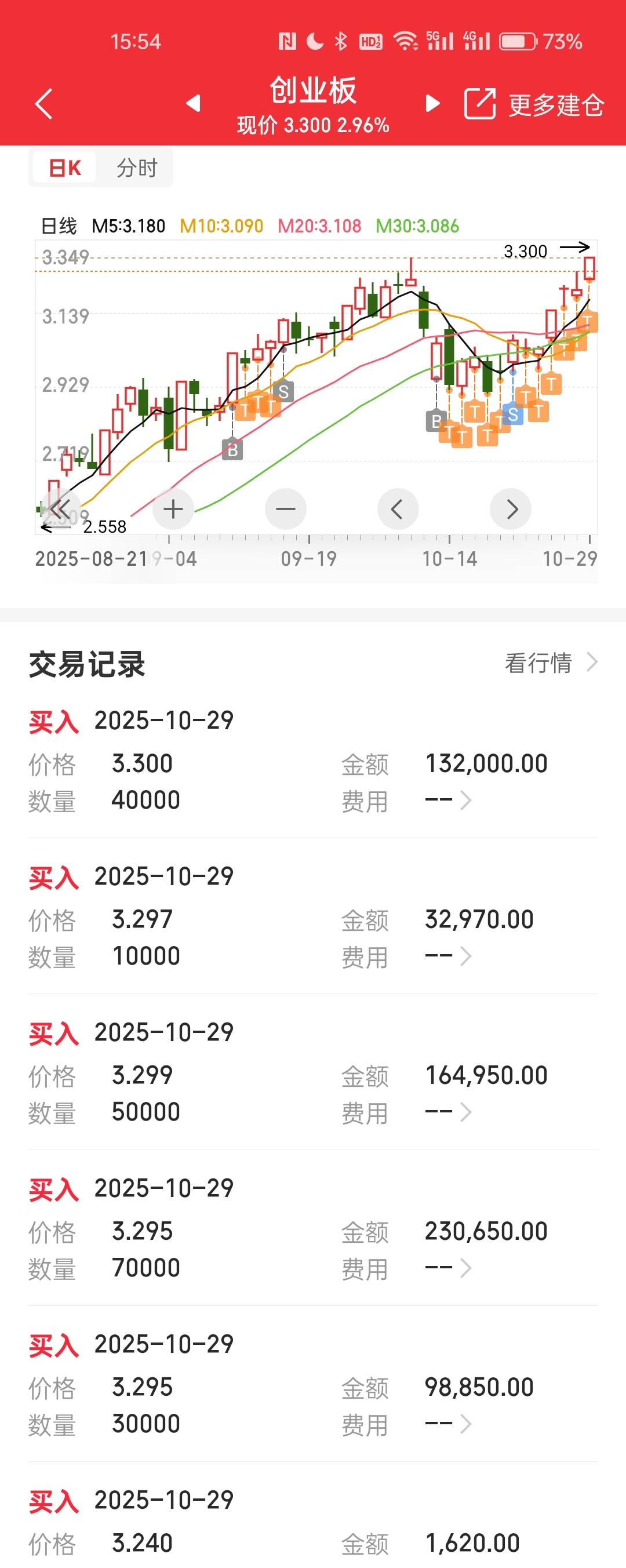Switch to the next stock with right triangle
The height and width of the screenshot is (1568, 626).
(x=432, y=104)
